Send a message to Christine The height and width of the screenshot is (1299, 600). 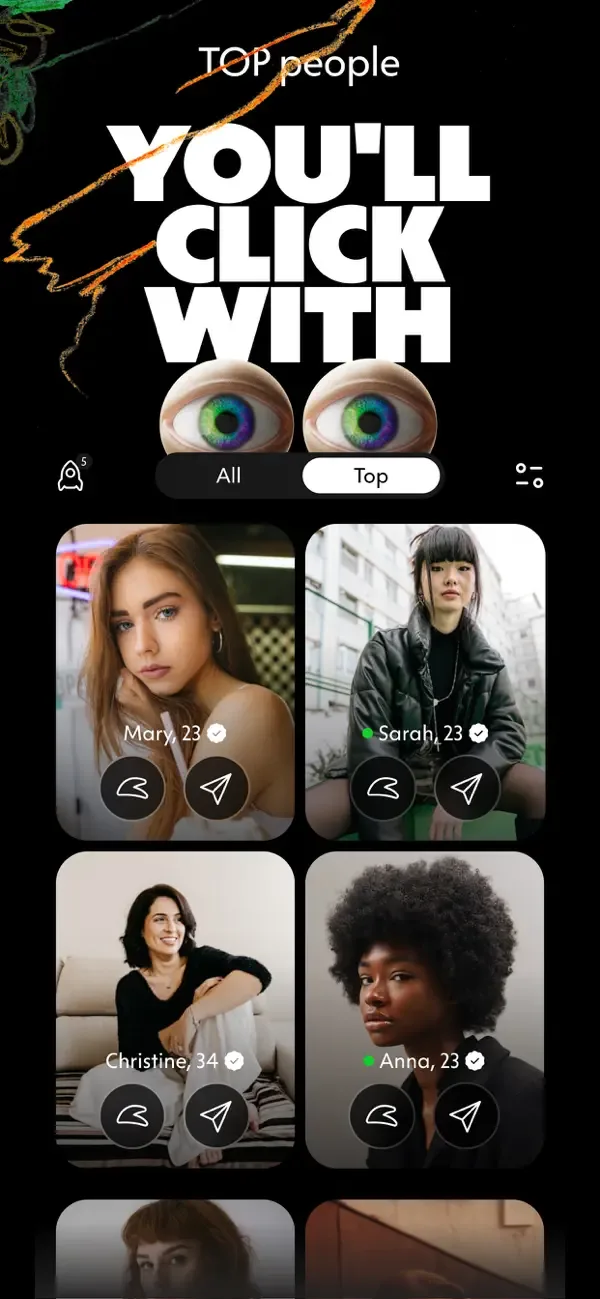216,1116
